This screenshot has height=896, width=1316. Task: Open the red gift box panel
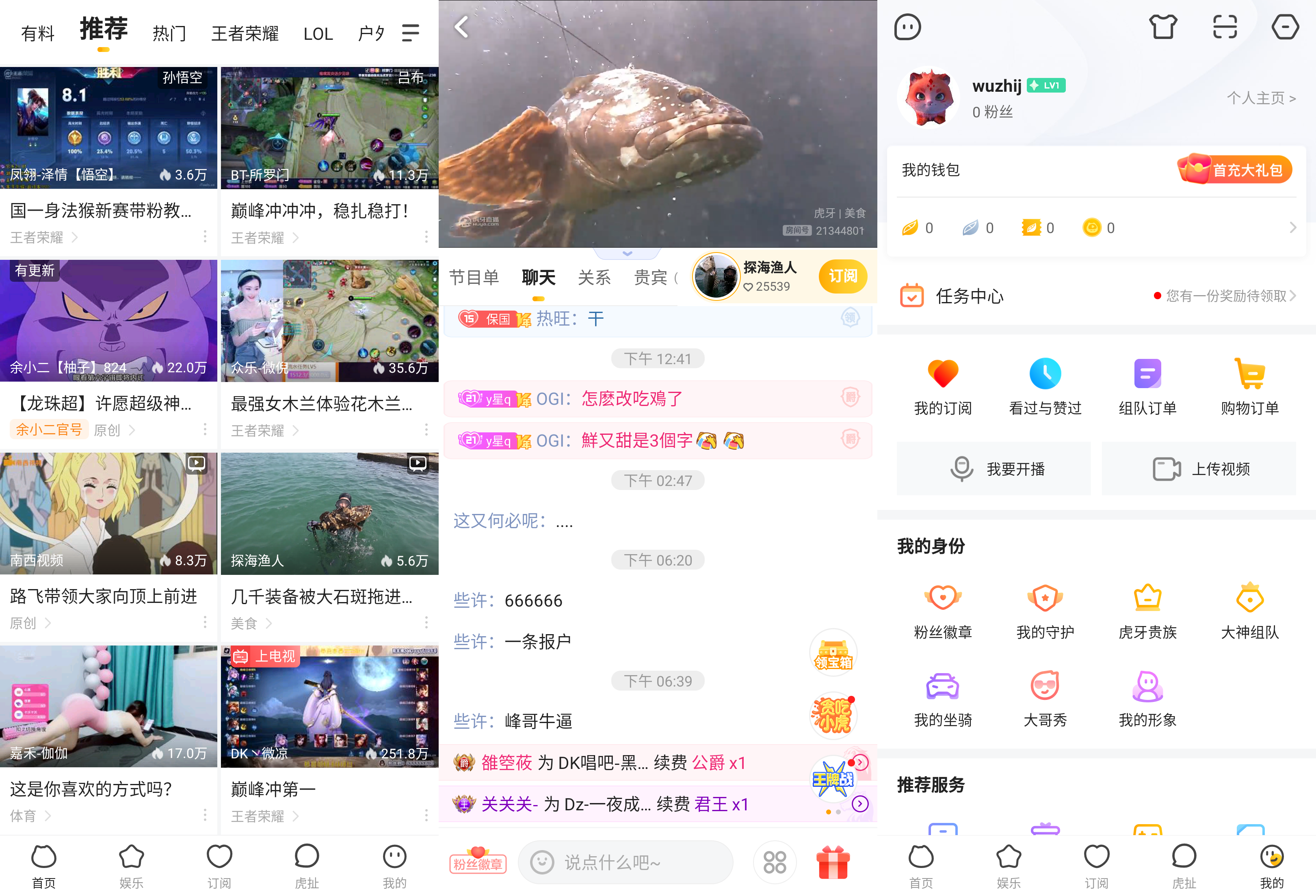(832, 861)
